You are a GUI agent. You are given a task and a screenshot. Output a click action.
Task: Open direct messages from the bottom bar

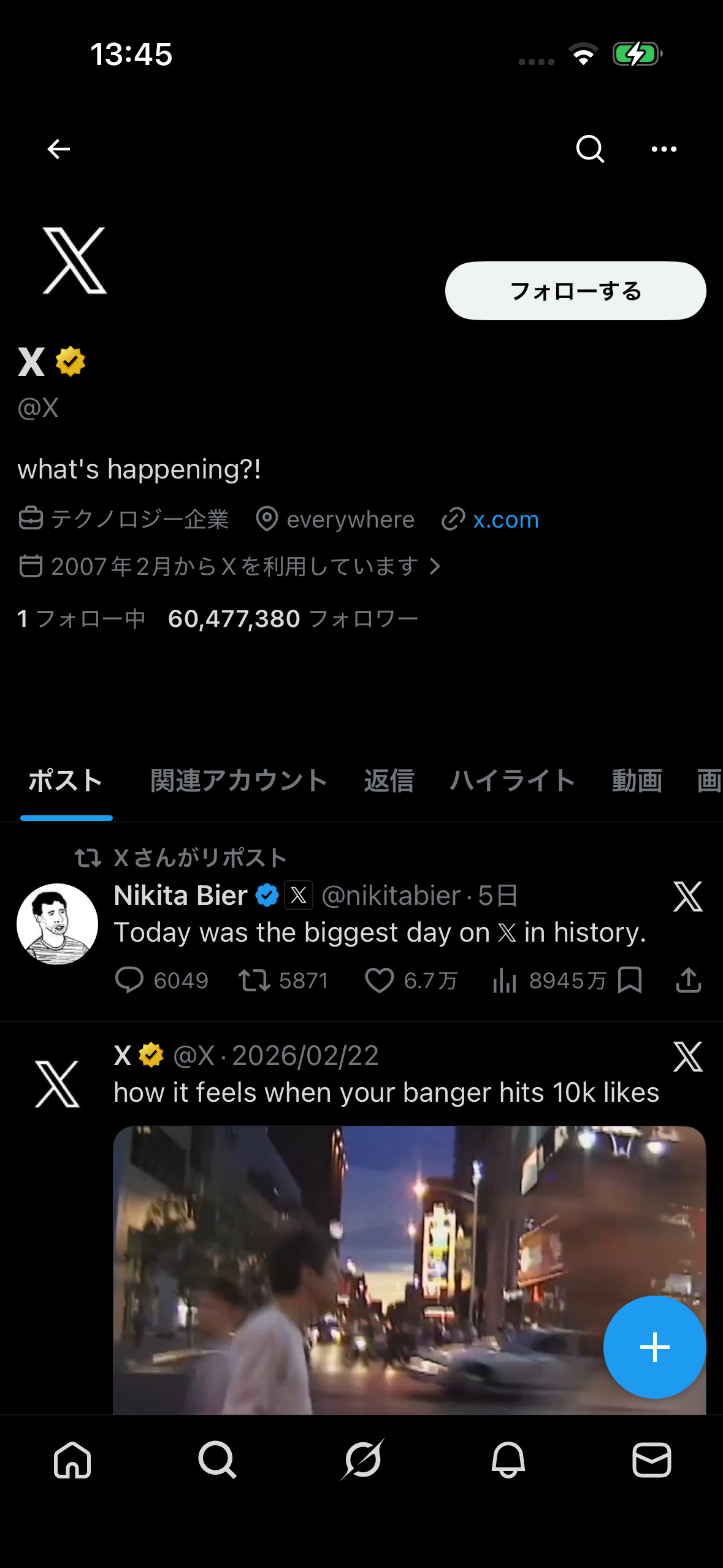click(652, 1461)
